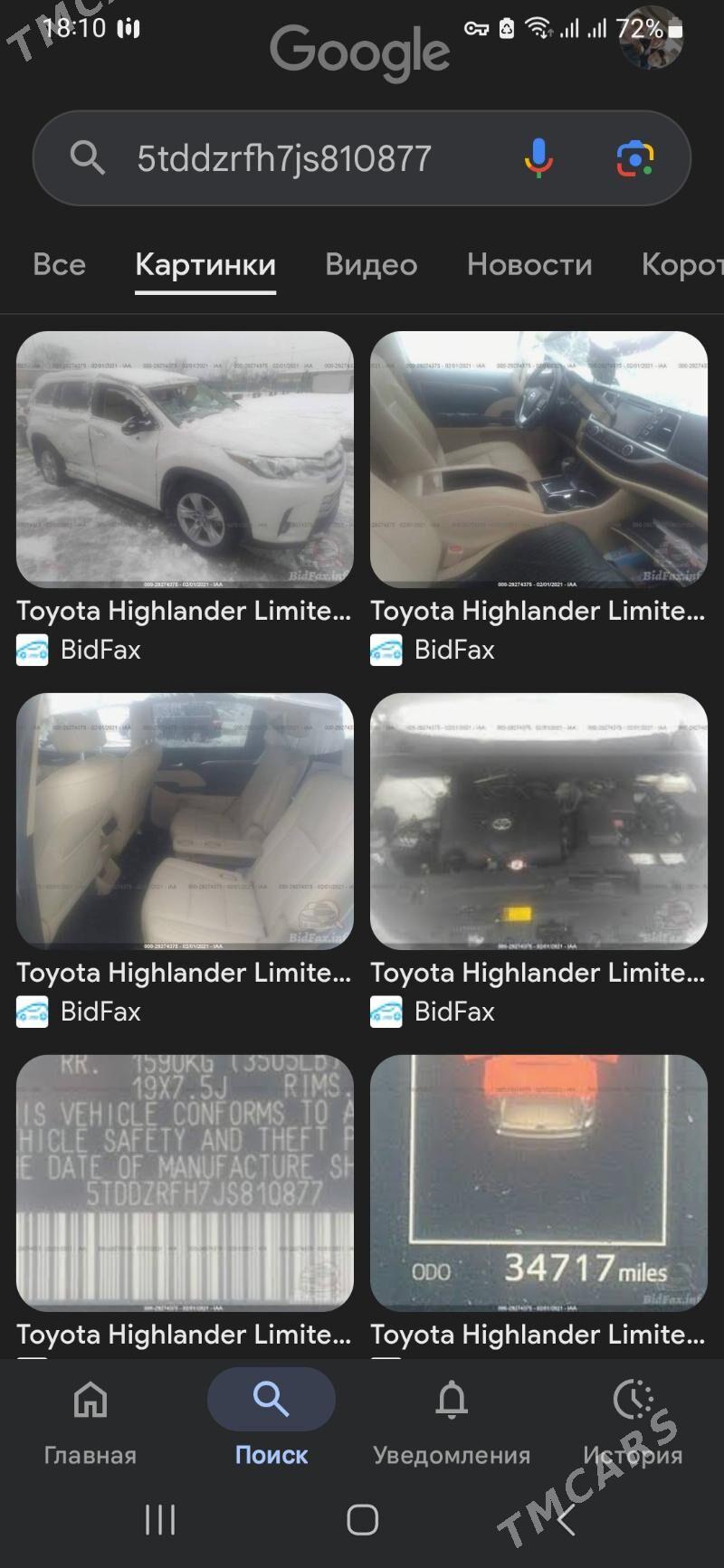Open the engine bay image
724x1568 pixels.
(x=538, y=822)
